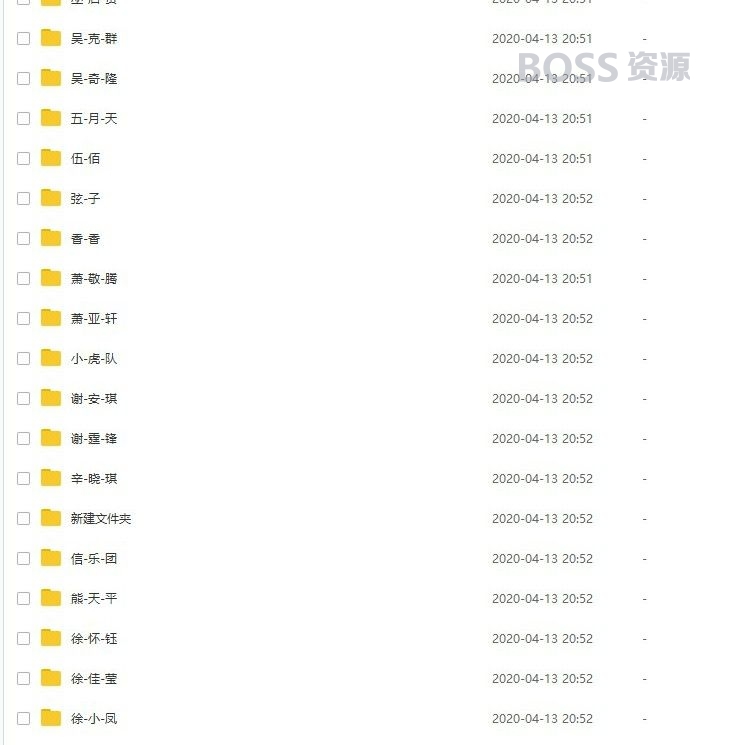Open the 吴-克-群 folder
Image resolution: width=745 pixels, height=745 pixels.
[93, 38]
